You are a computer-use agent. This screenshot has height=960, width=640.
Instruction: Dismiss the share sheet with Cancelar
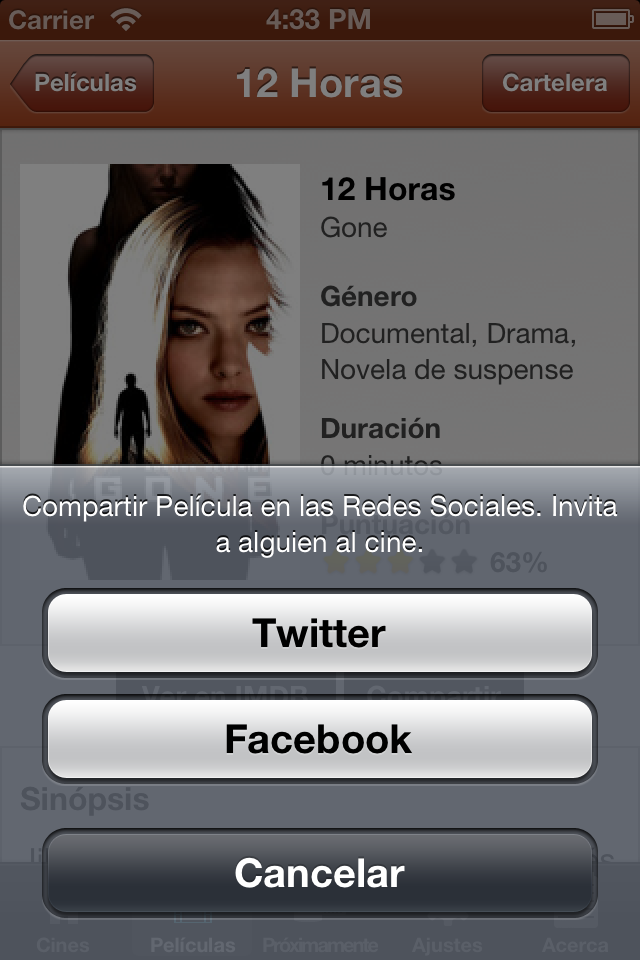tap(319, 873)
